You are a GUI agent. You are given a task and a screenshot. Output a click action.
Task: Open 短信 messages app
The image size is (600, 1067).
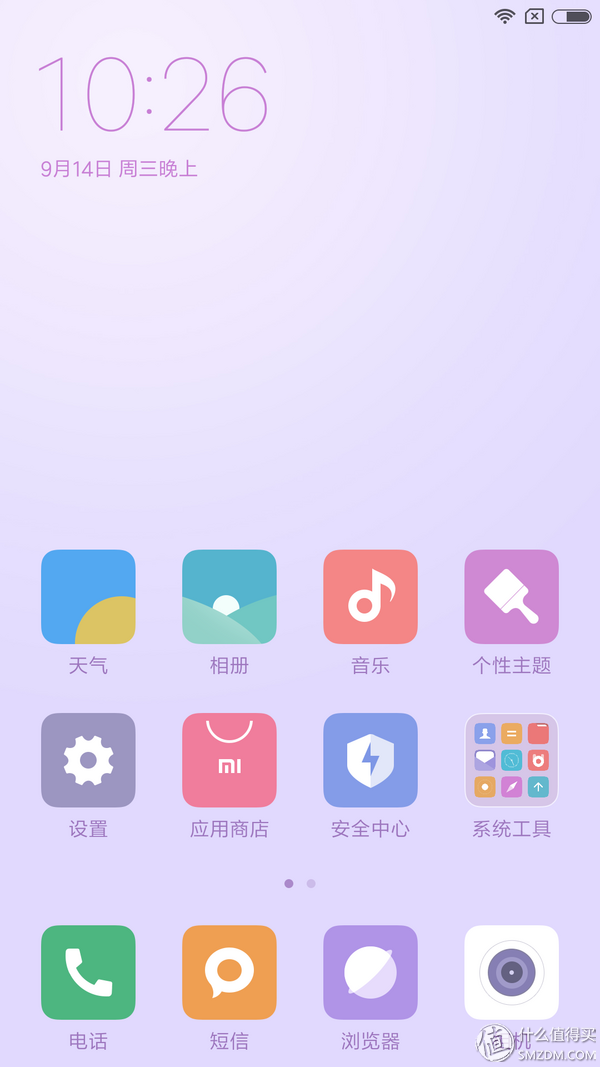click(x=229, y=972)
